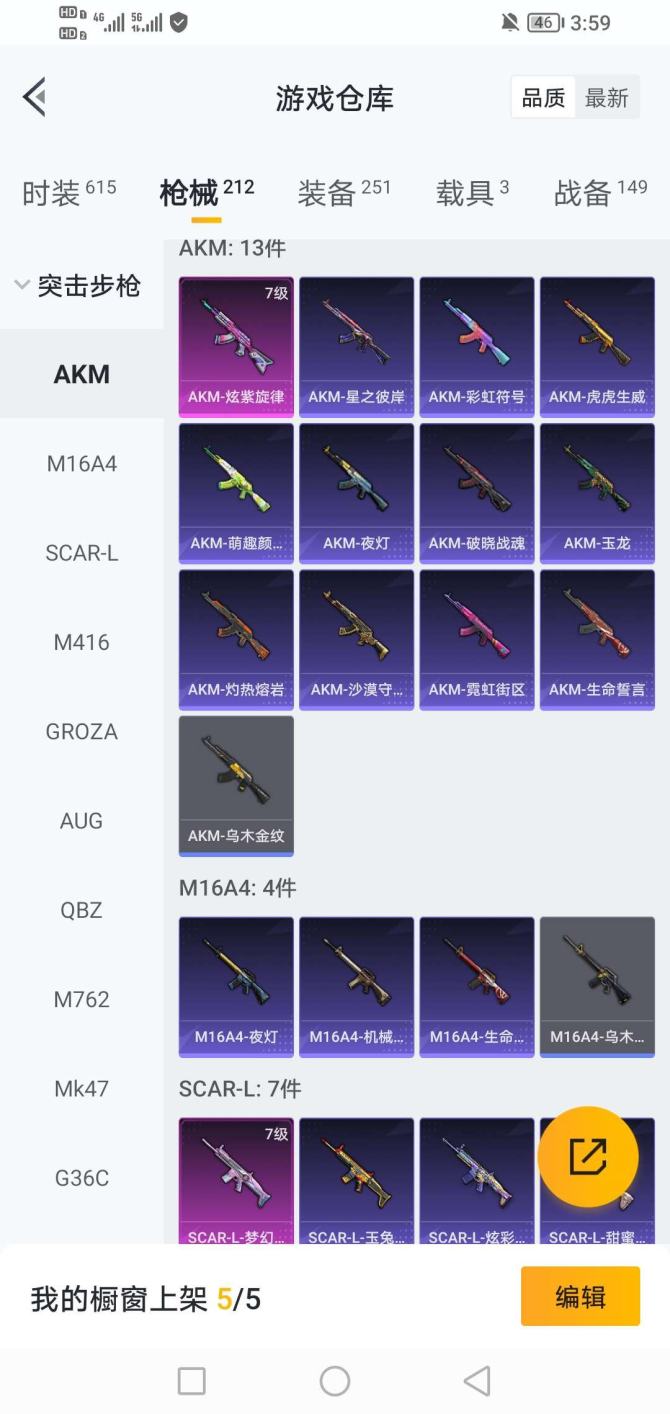Open the 战备 tab
670x1414 pixels.
(x=600, y=192)
